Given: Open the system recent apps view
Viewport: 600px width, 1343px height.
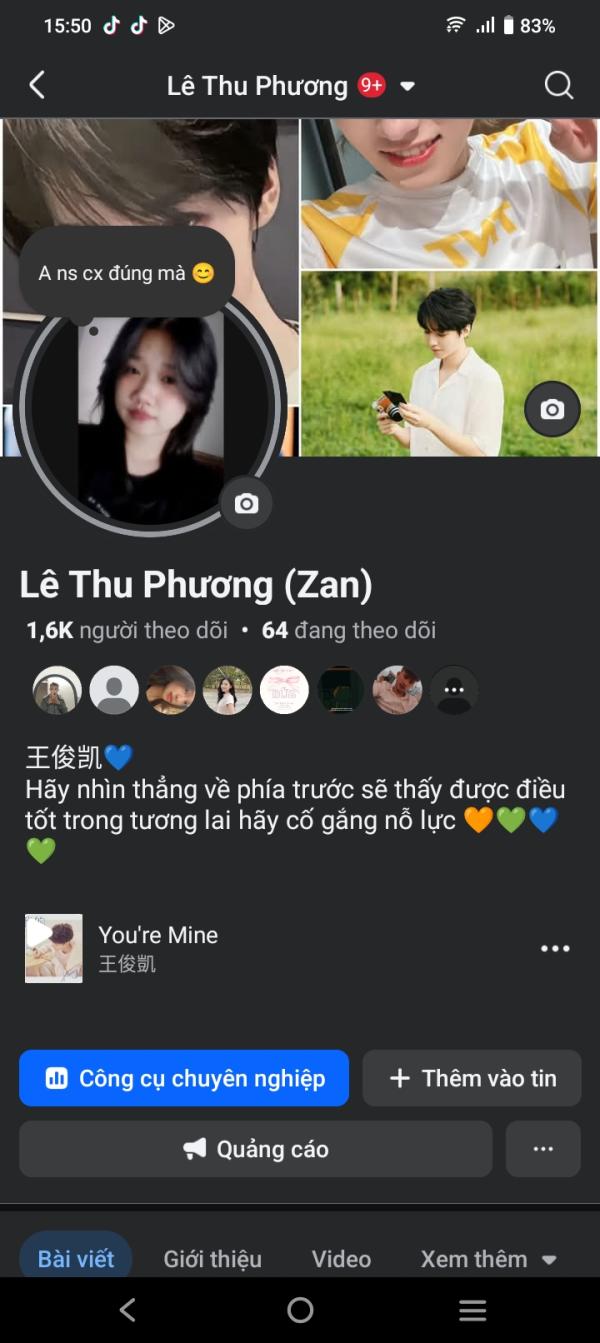Looking at the screenshot, I should [x=472, y=1310].
